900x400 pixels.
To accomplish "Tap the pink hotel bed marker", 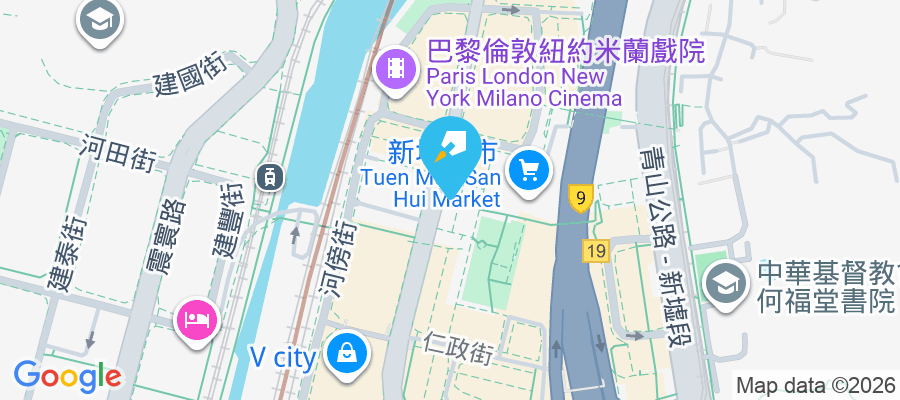I will click(x=195, y=319).
